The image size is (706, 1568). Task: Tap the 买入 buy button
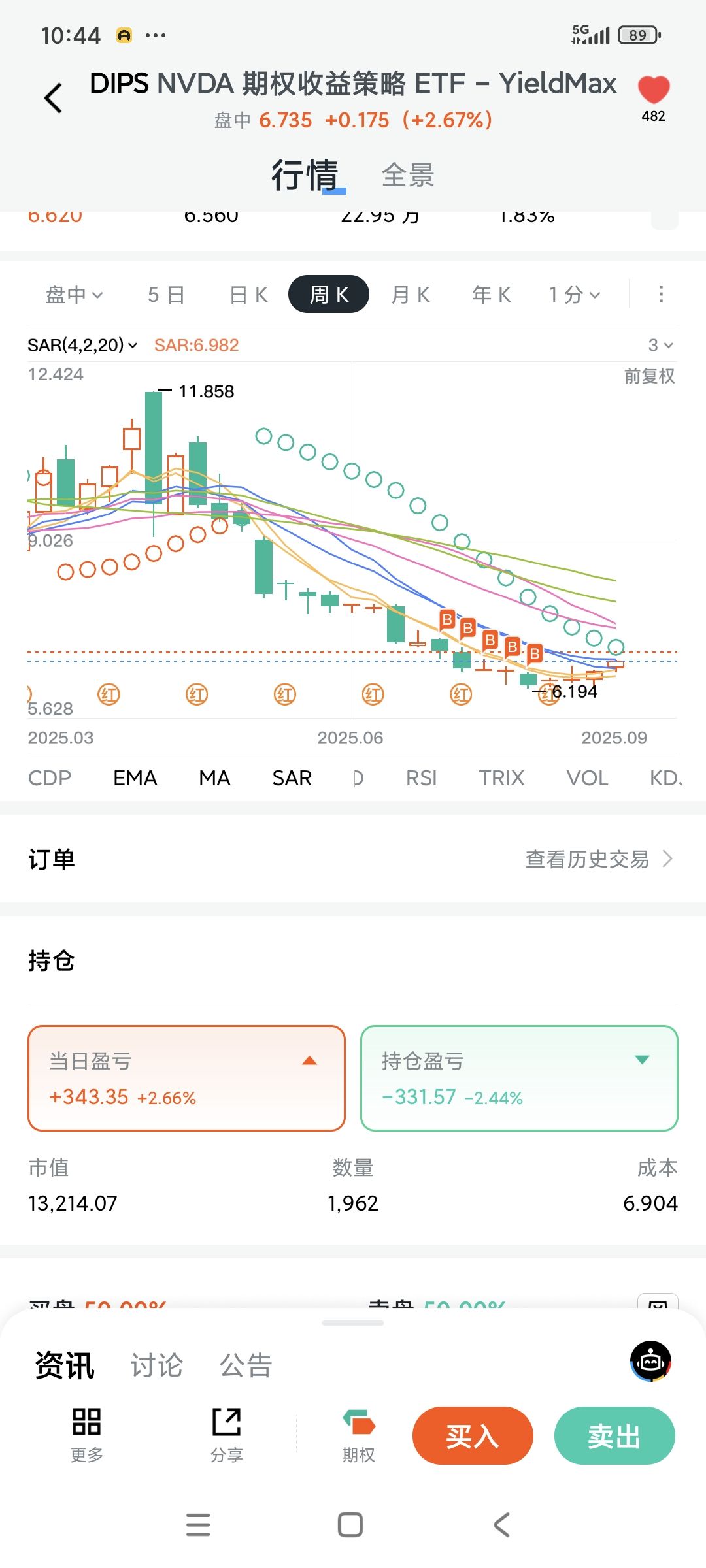[473, 1436]
